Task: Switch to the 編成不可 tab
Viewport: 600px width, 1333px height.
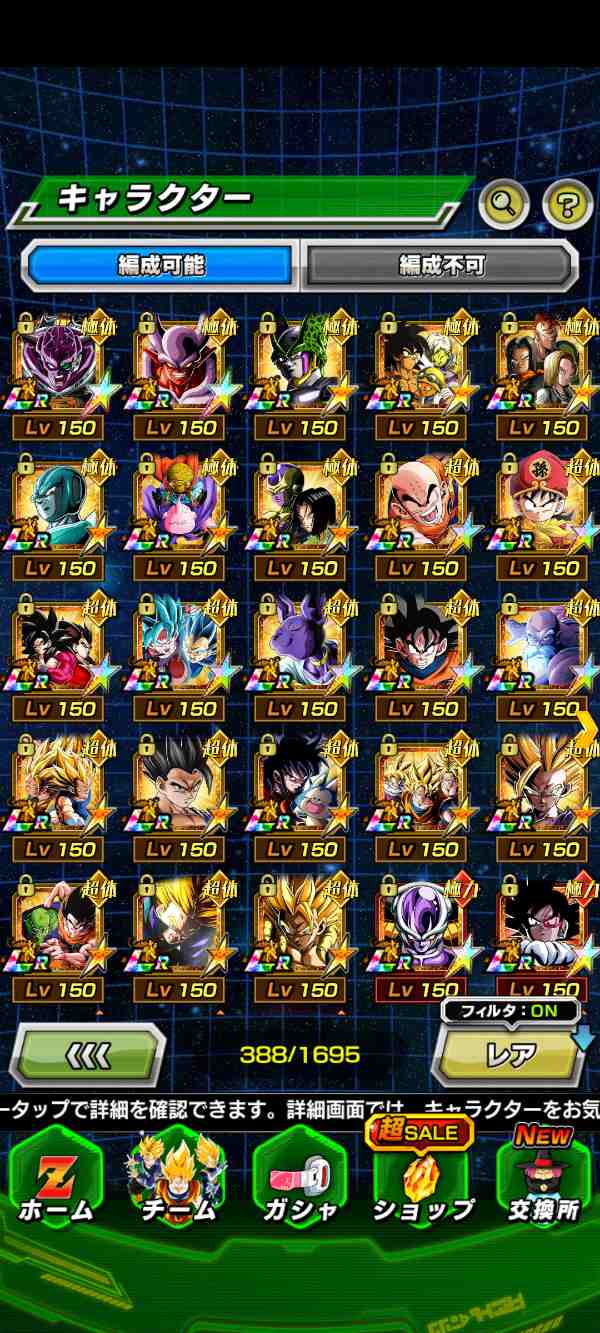Action: point(441,265)
